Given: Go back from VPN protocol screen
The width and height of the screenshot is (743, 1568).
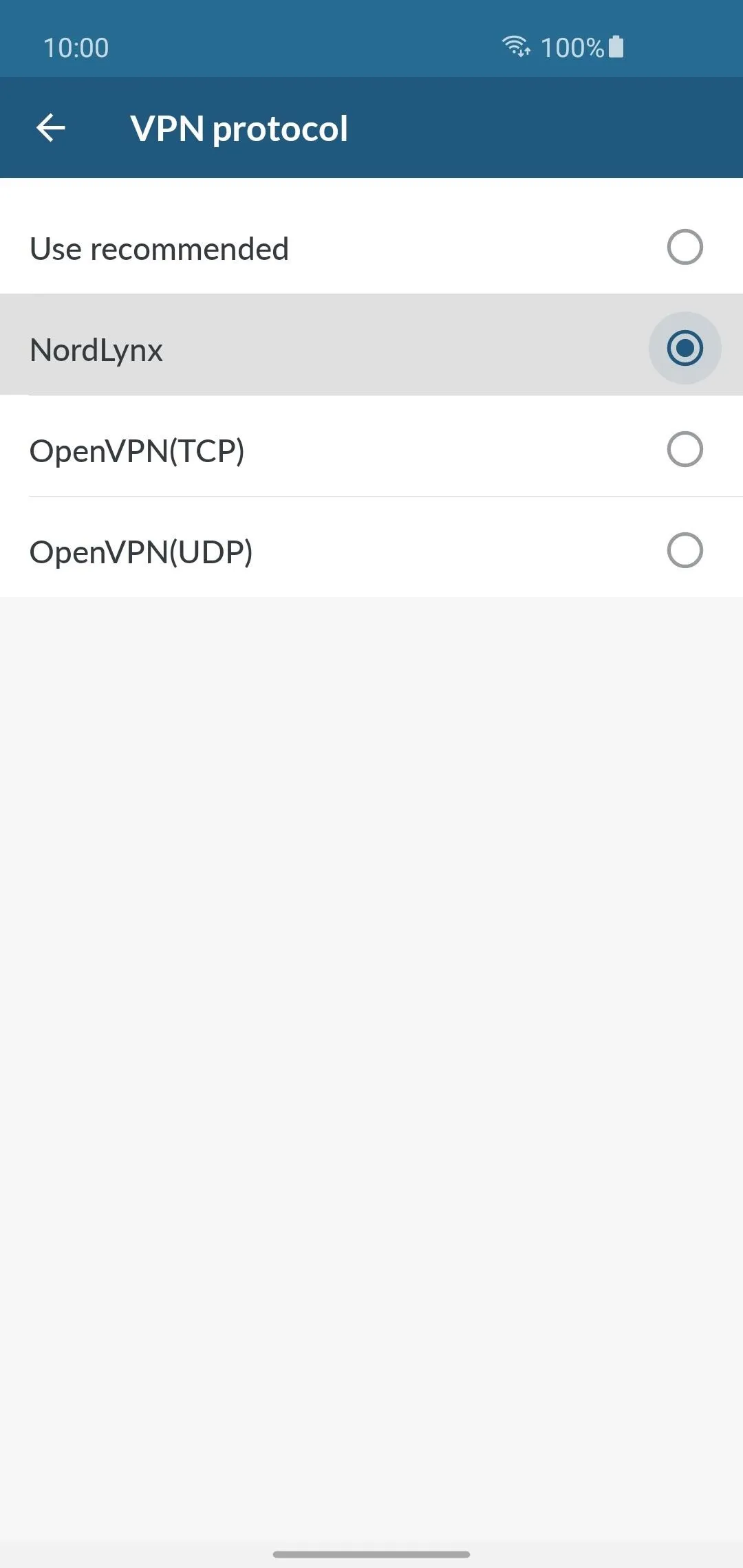Looking at the screenshot, I should [50, 128].
